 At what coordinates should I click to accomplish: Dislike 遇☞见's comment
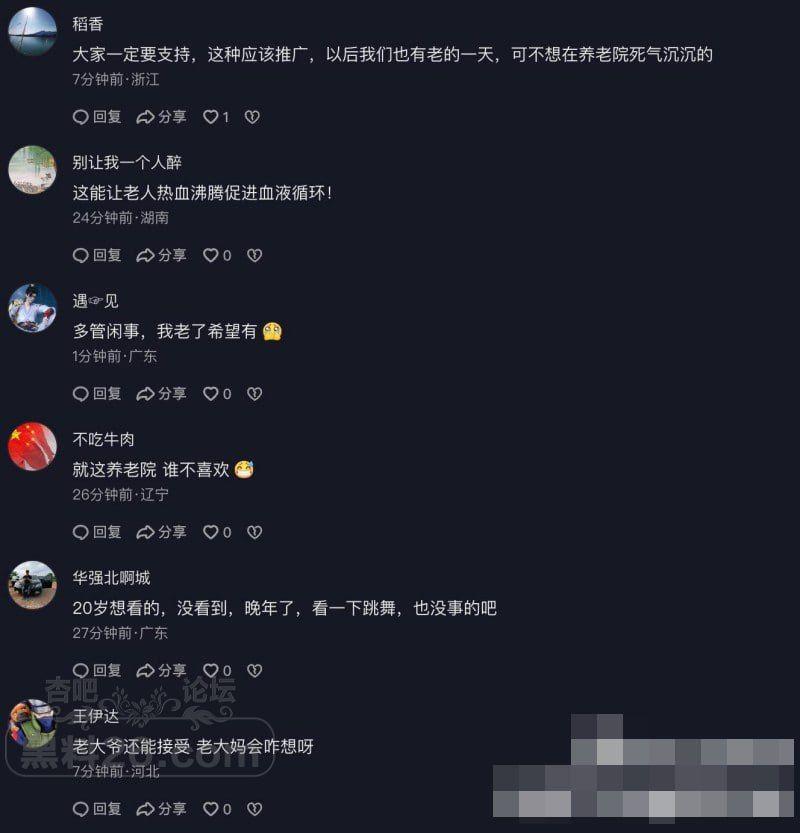(x=254, y=394)
